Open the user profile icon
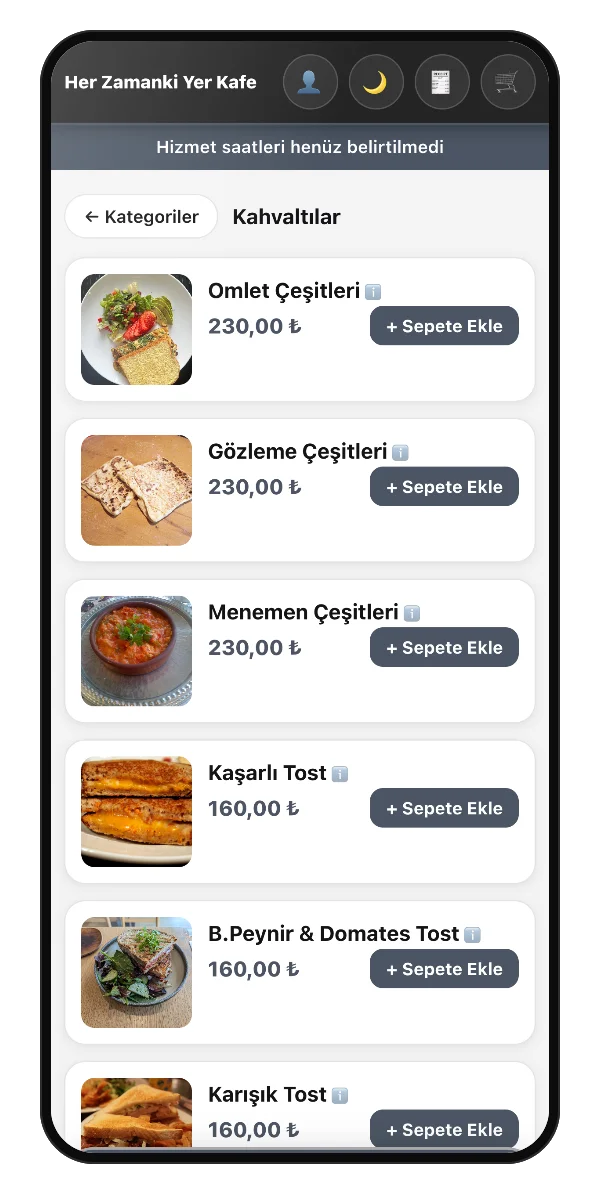The width and height of the screenshot is (600, 1200). pyautogui.click(x=310, y=82)
